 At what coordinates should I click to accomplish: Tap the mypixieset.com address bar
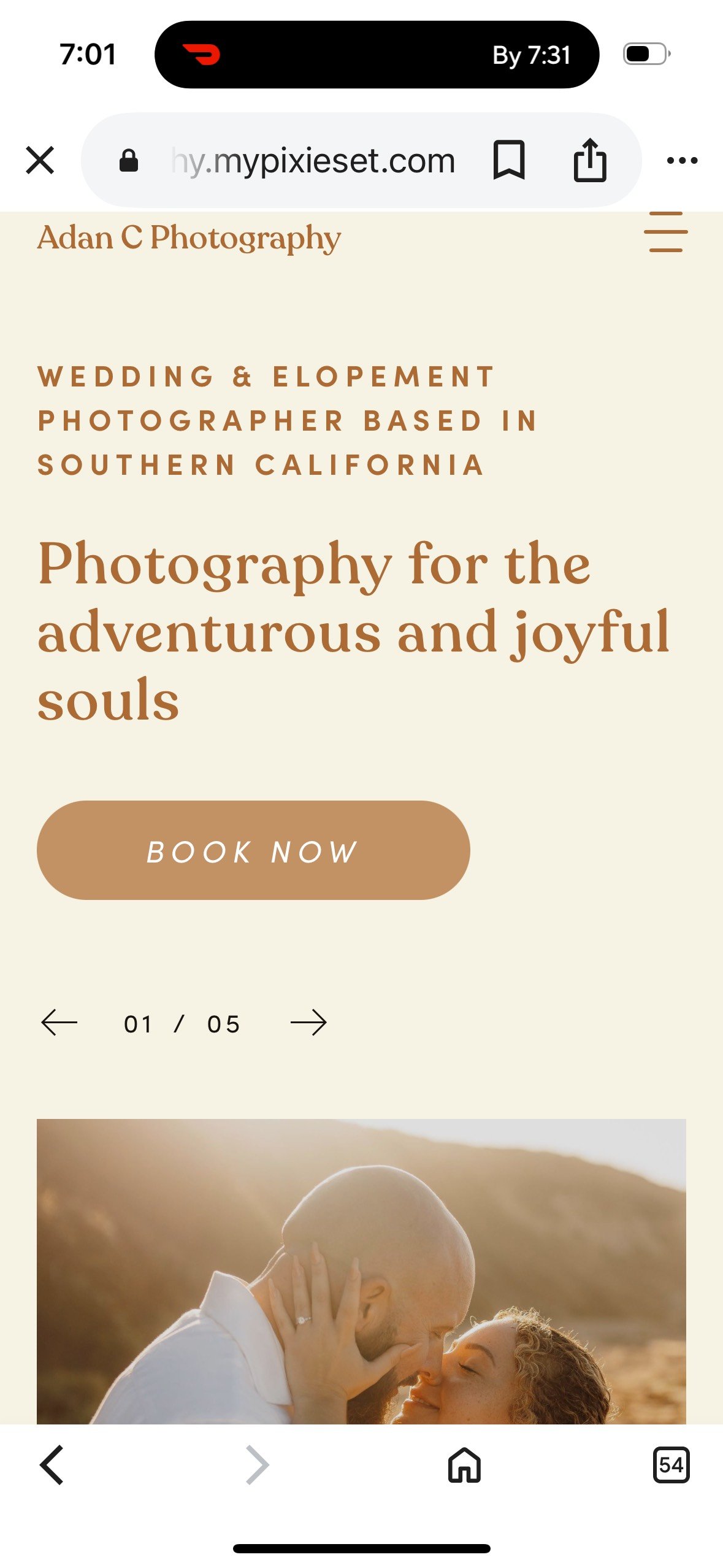pos(313,161)
